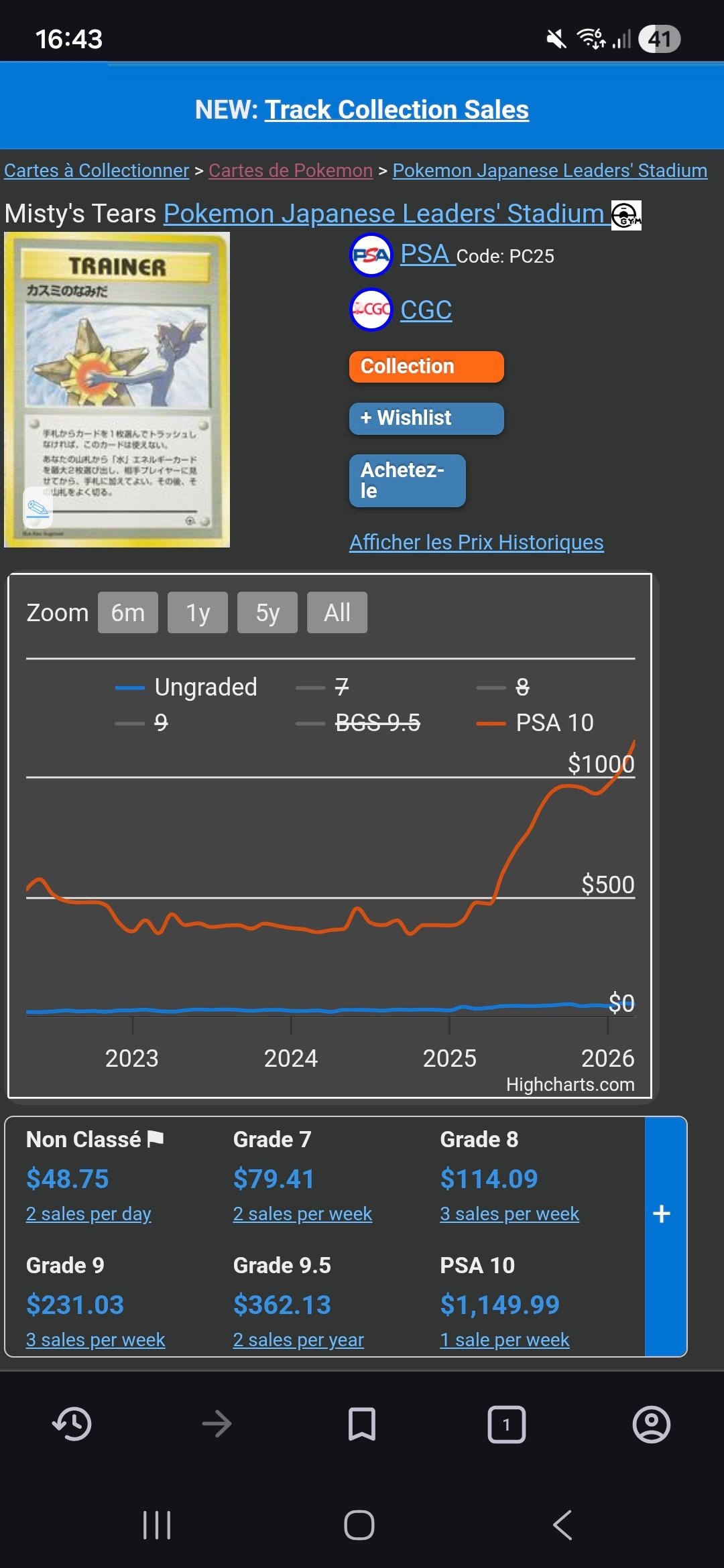Open Cartes de Pokemon breadcrumb
The height and width of the screenshot is (1568, 724).
click(290, 171)
